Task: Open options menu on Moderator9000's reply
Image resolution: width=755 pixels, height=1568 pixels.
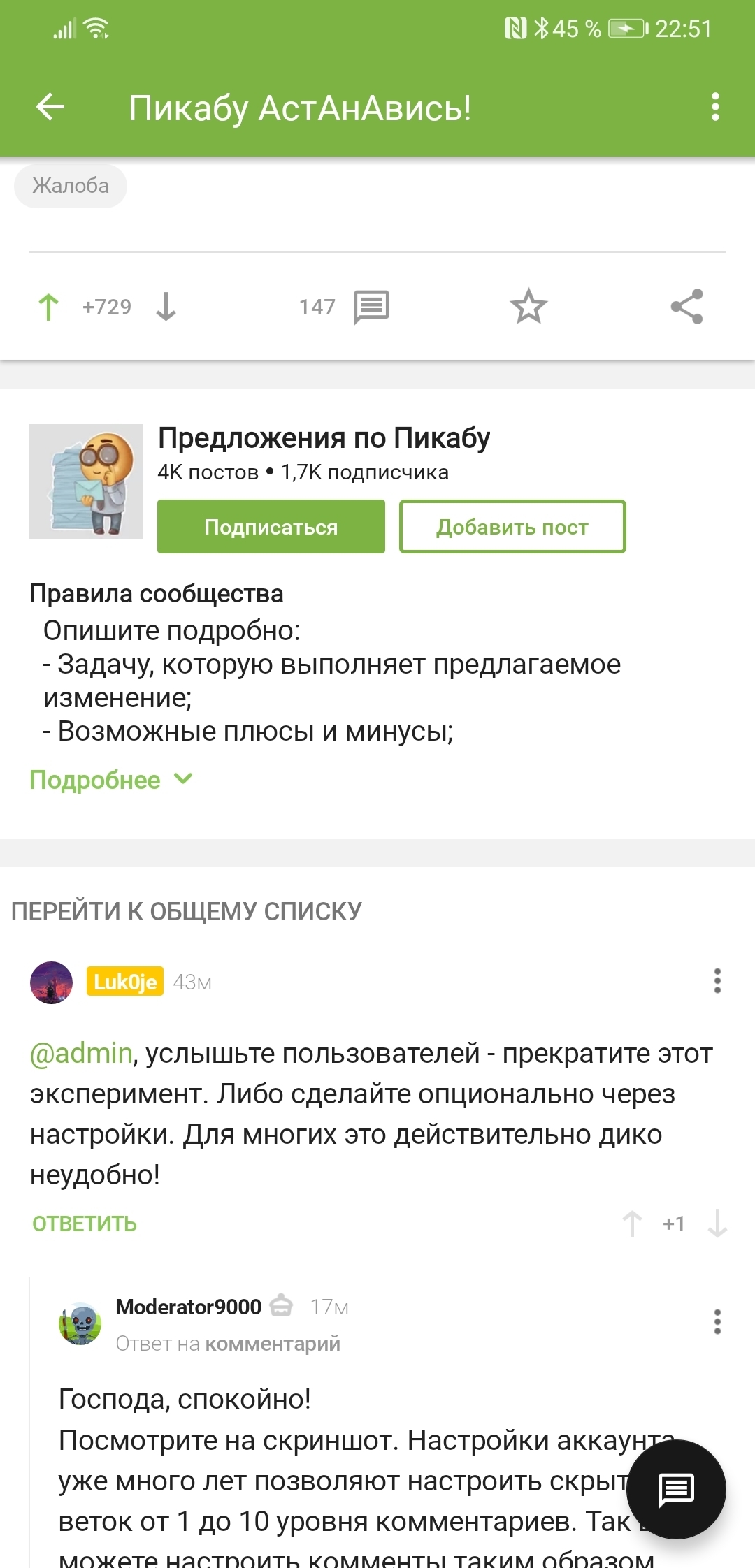Action: (x=717, y=1322)
